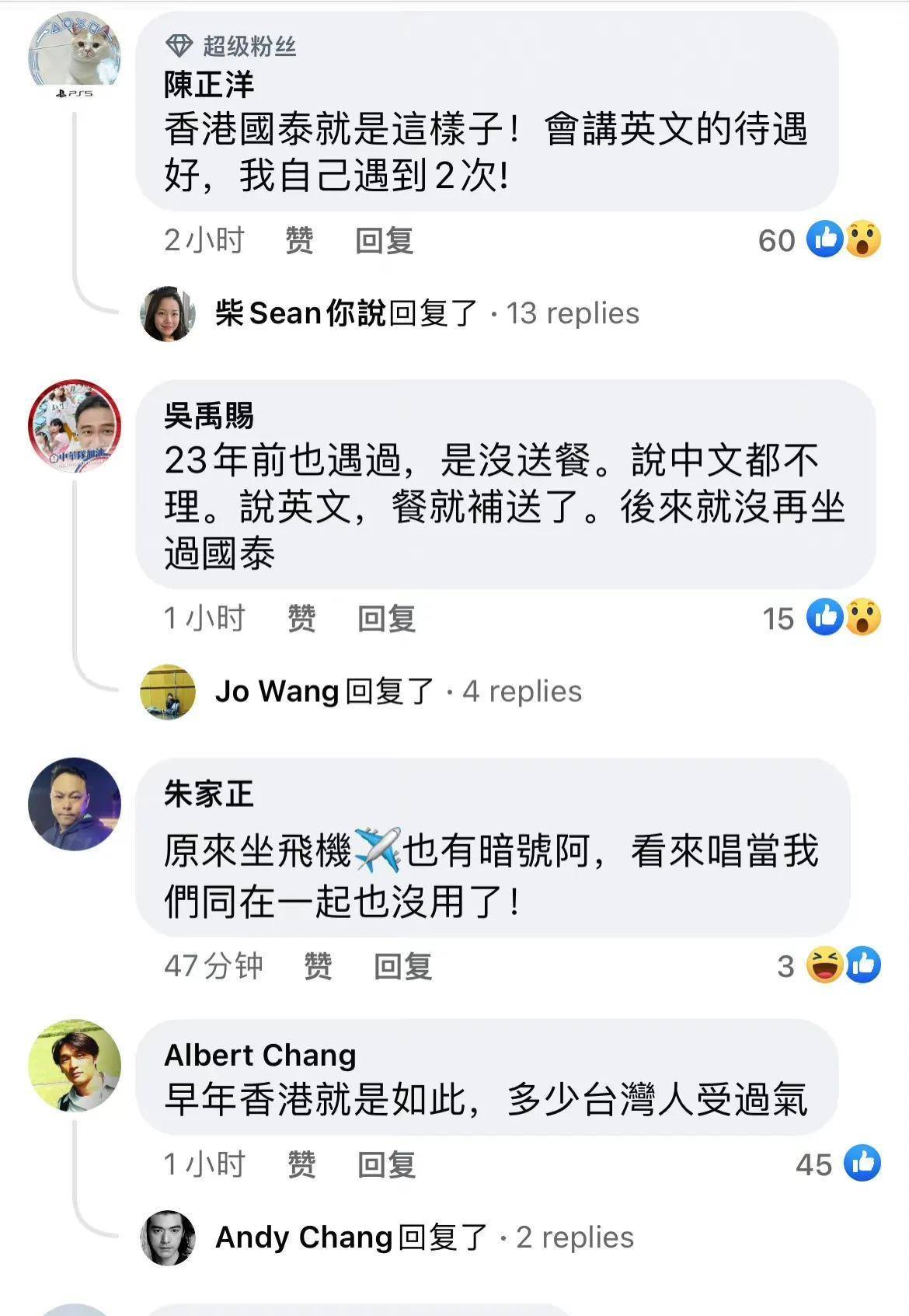Open 朱家正's profile picture
Screen dimensions: 909x1316
pyautogui.click(x=75, y=804)
